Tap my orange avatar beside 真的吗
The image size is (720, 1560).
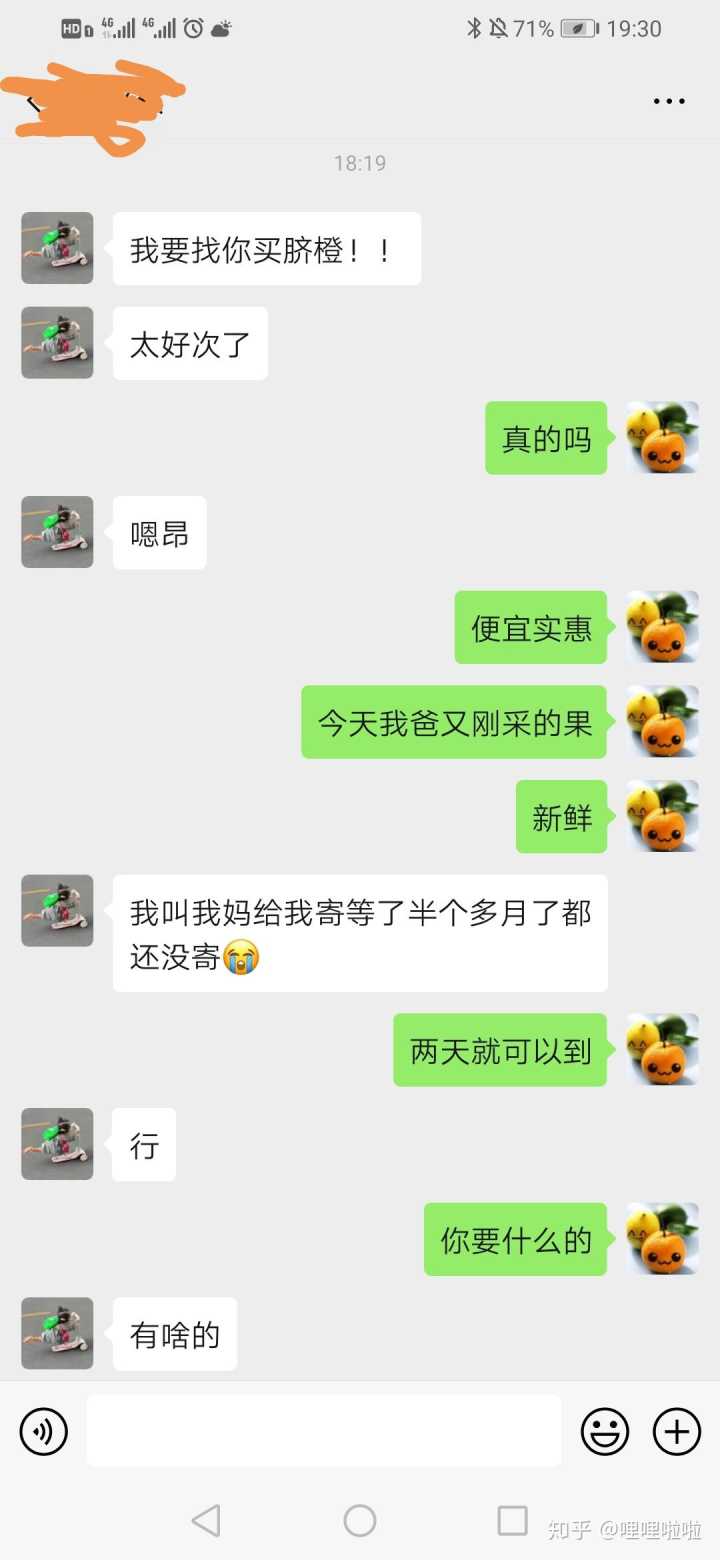662,438
